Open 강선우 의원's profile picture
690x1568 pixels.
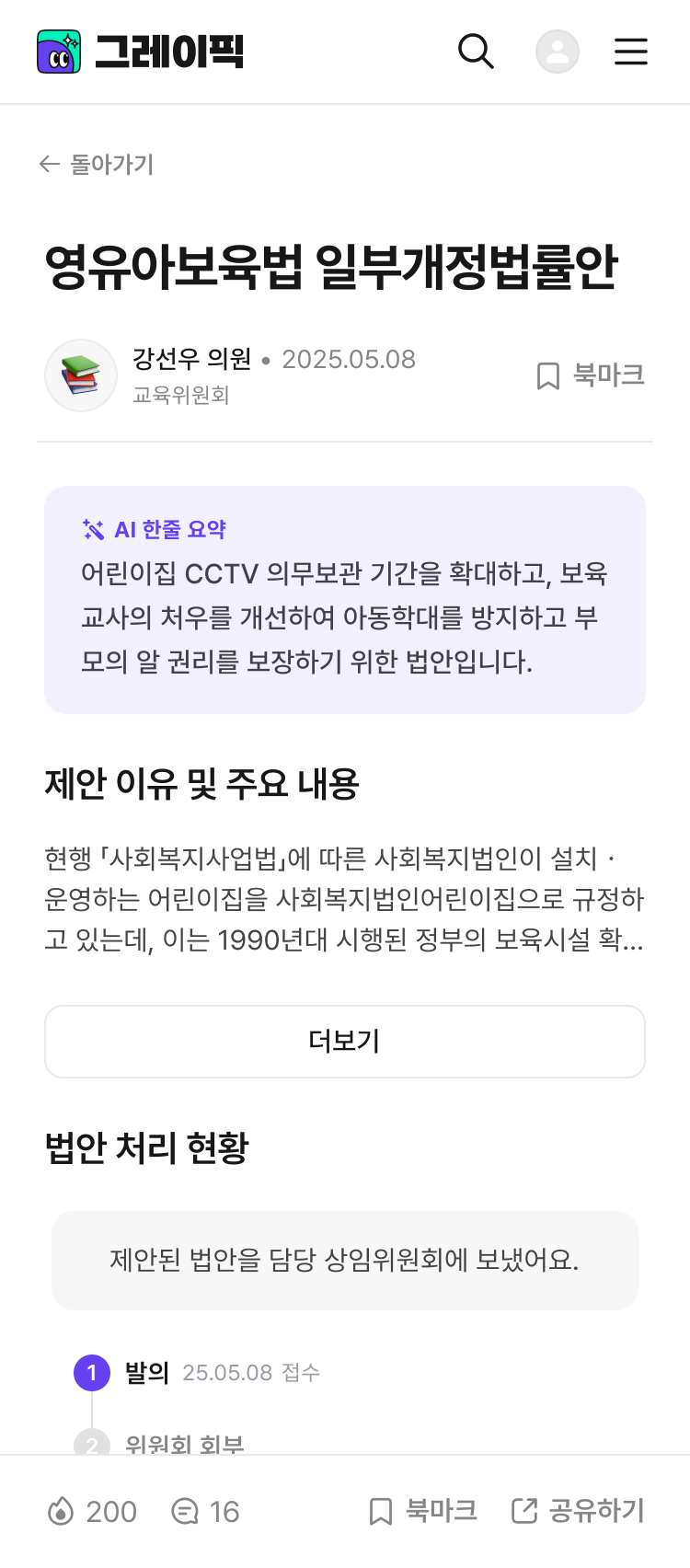81,375
